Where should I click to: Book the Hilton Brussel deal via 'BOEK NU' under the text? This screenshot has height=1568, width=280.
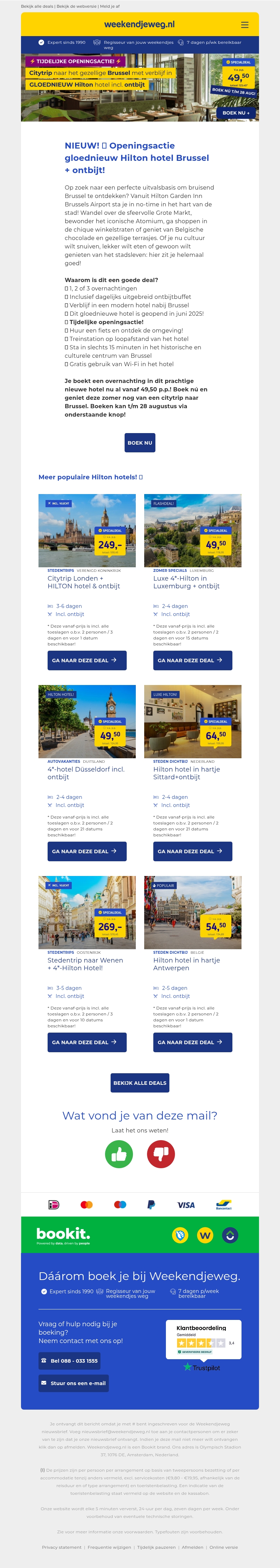140,443
